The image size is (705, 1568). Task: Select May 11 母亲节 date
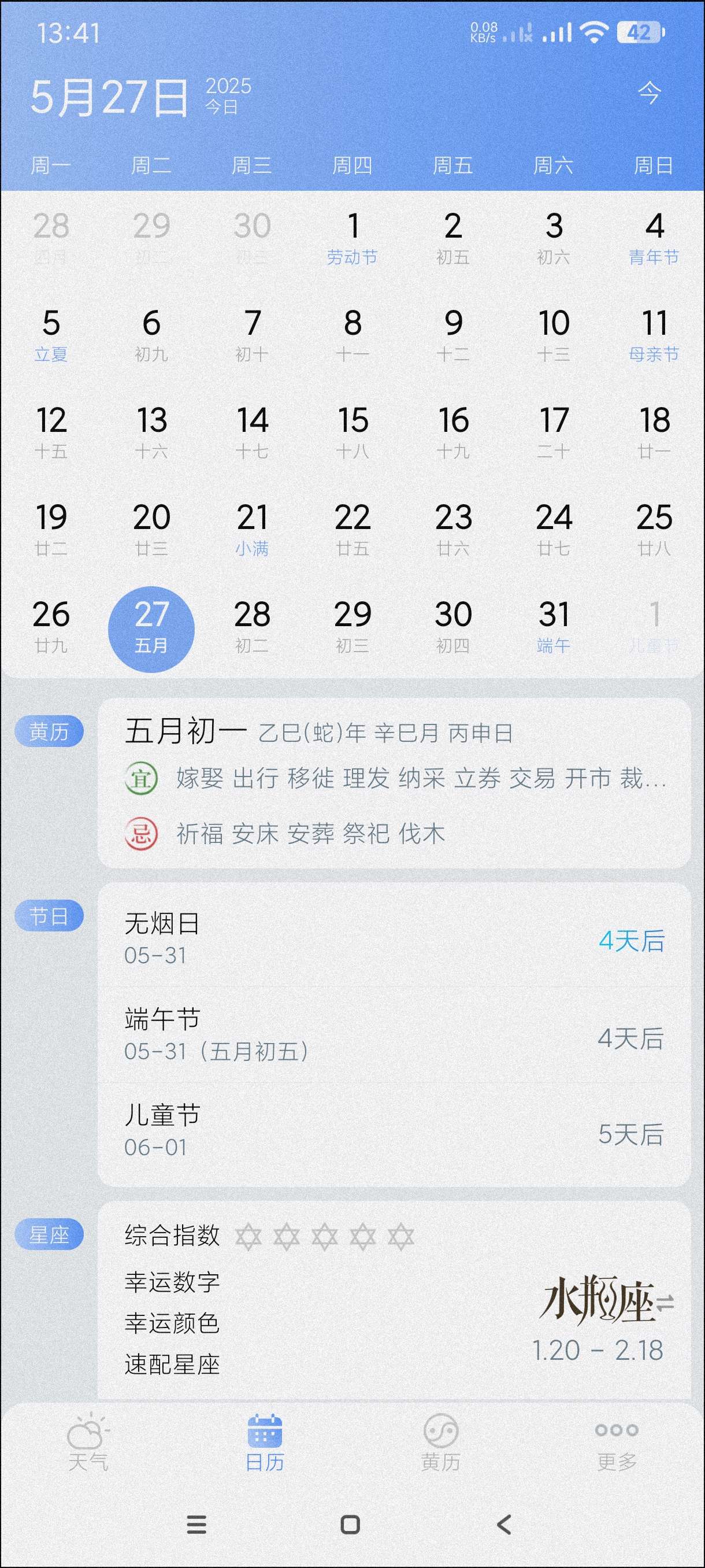click(654, 335)
